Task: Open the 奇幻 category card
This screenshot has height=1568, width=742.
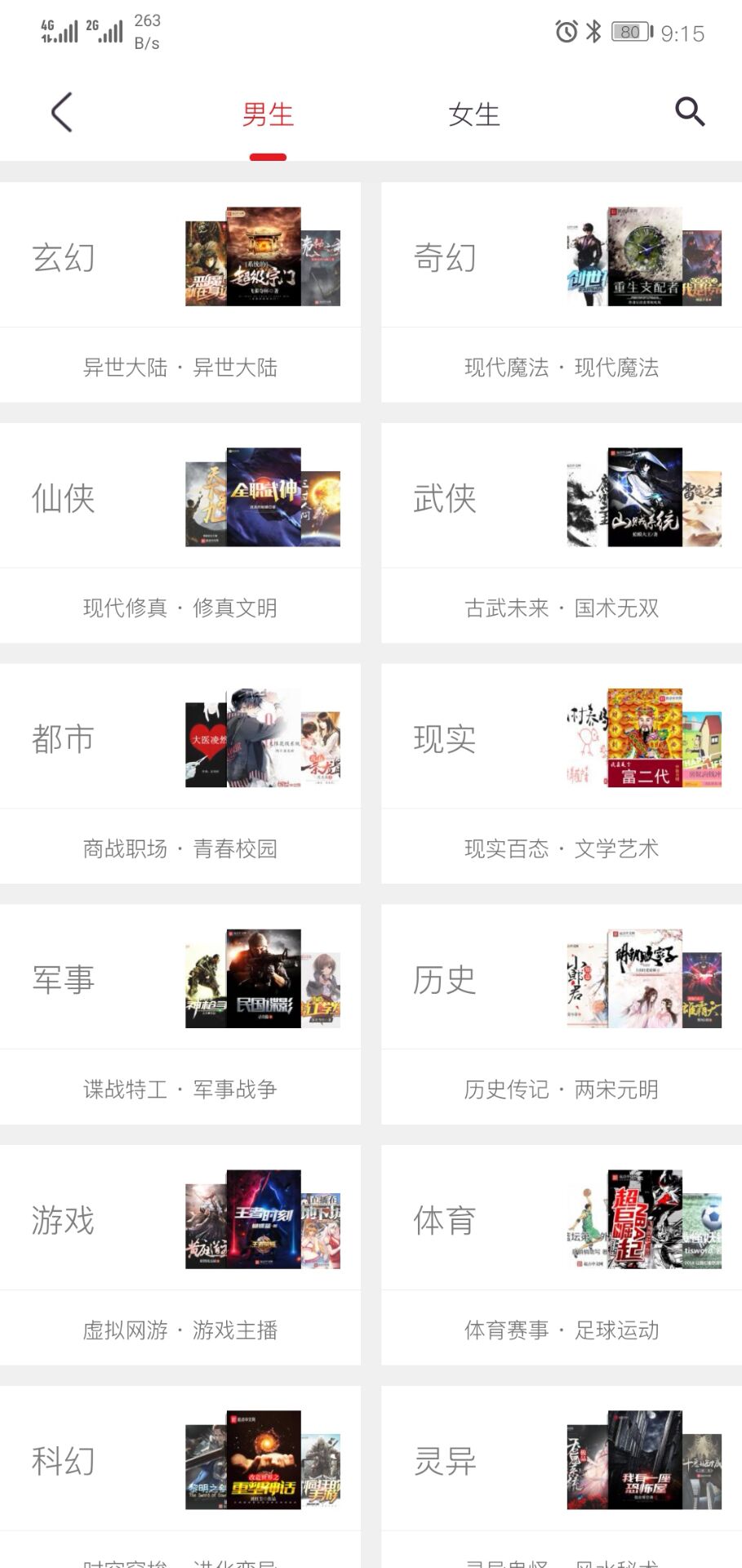Action: pyautogui.click(x=561, y=256)
